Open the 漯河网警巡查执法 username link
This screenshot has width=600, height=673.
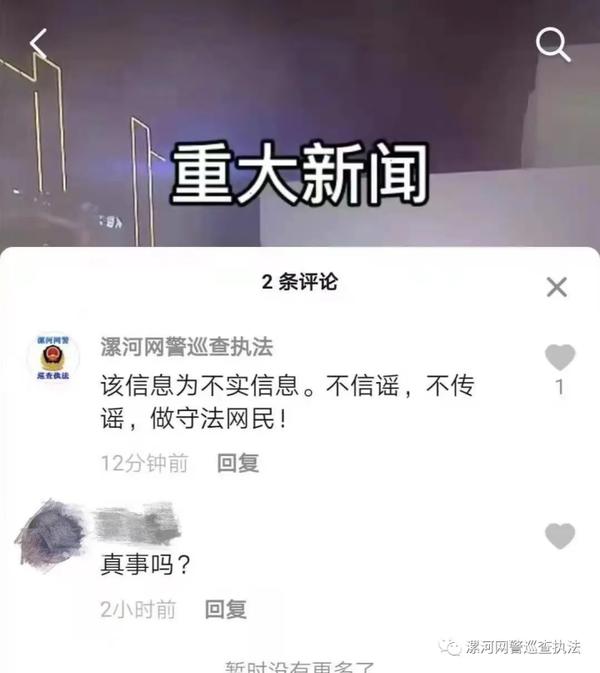click(x=187, y=346)
